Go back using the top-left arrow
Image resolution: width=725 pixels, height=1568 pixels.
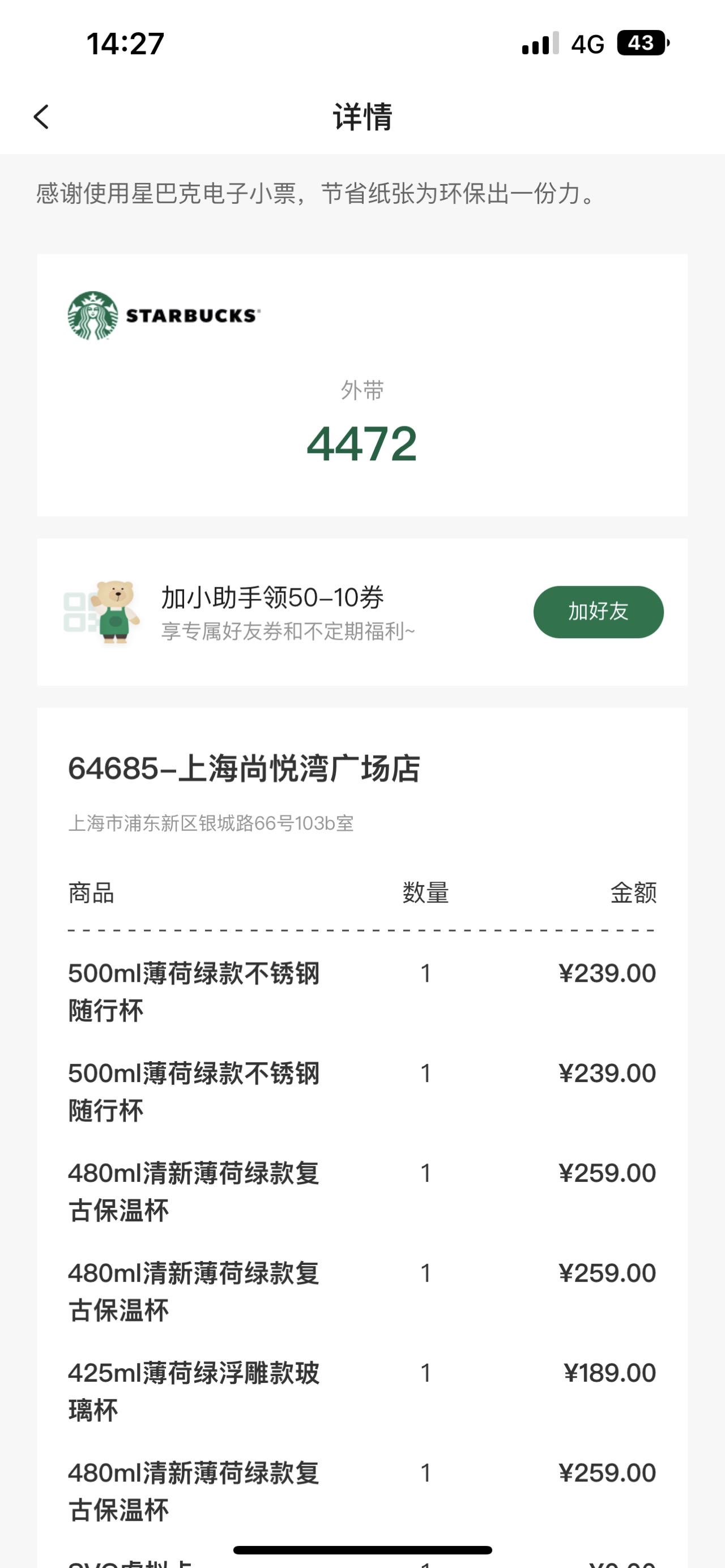coord(41,117)
